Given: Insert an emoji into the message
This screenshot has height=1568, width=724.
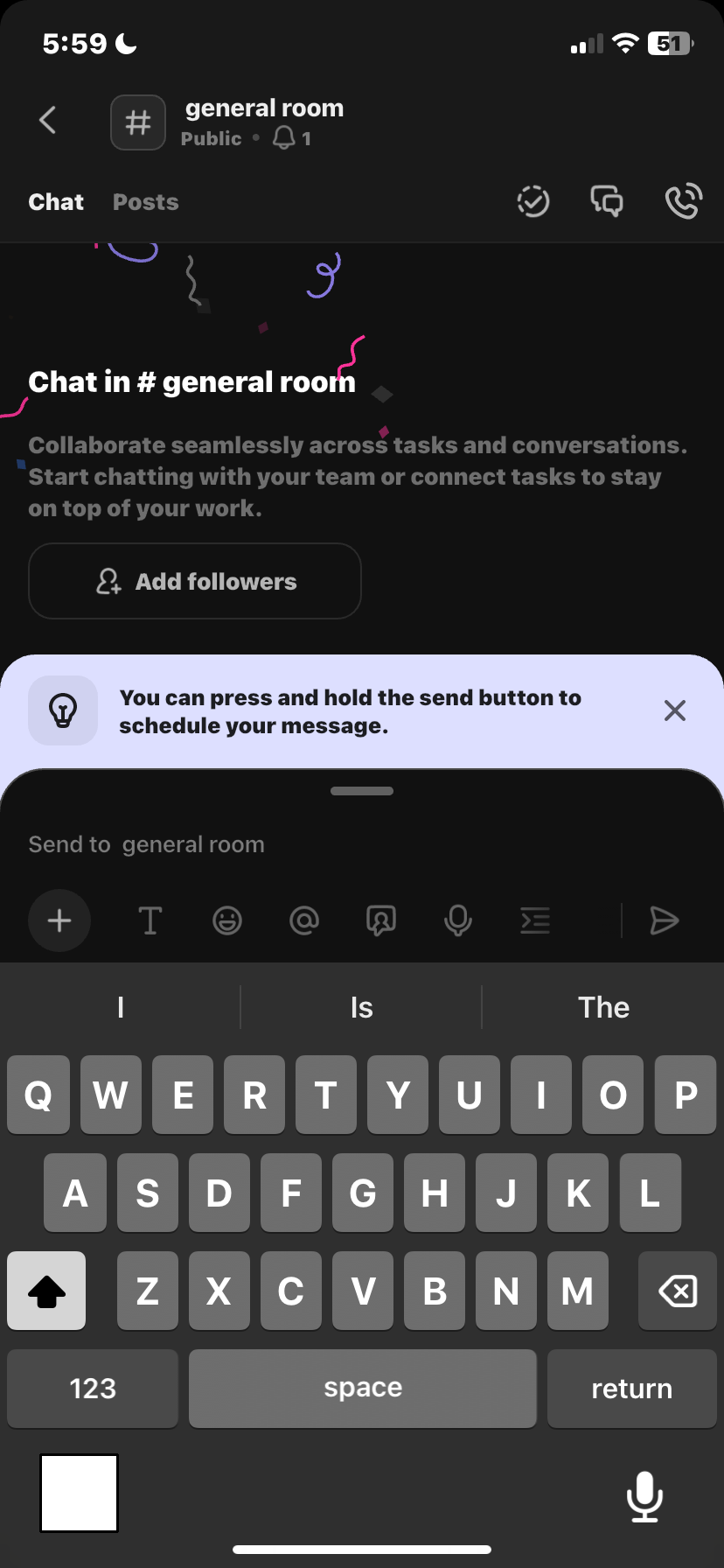Looking at the screenshot, I should click(226, 920).
